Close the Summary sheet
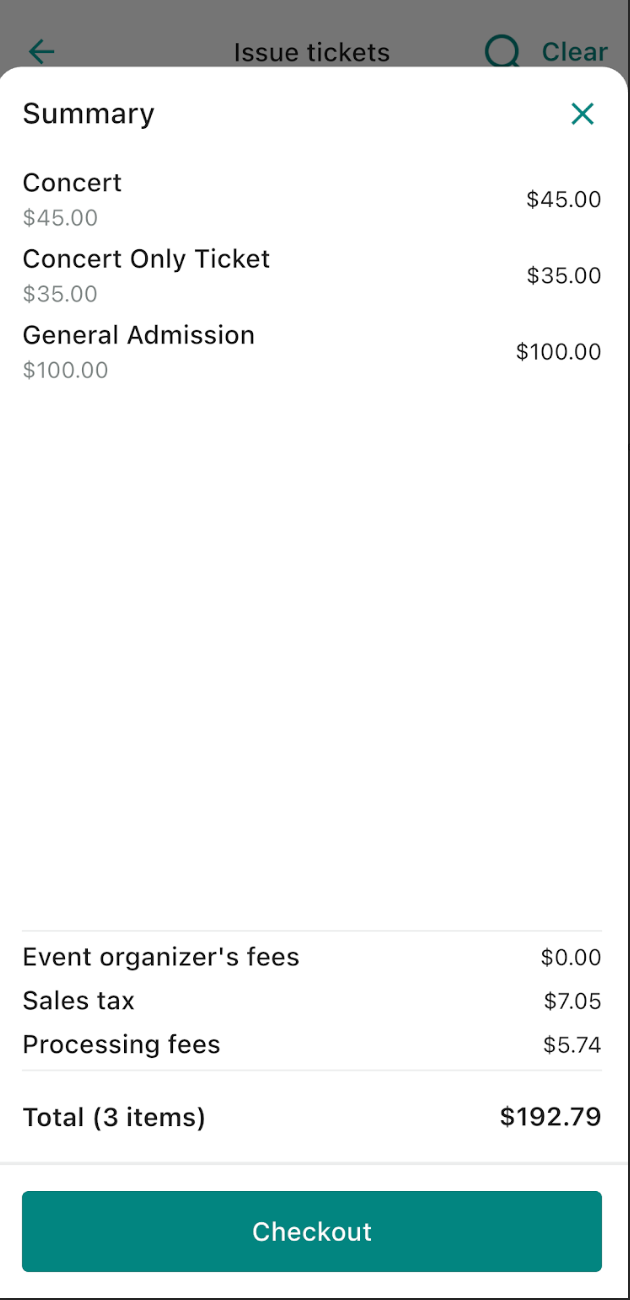 click(x=582, y=114)
